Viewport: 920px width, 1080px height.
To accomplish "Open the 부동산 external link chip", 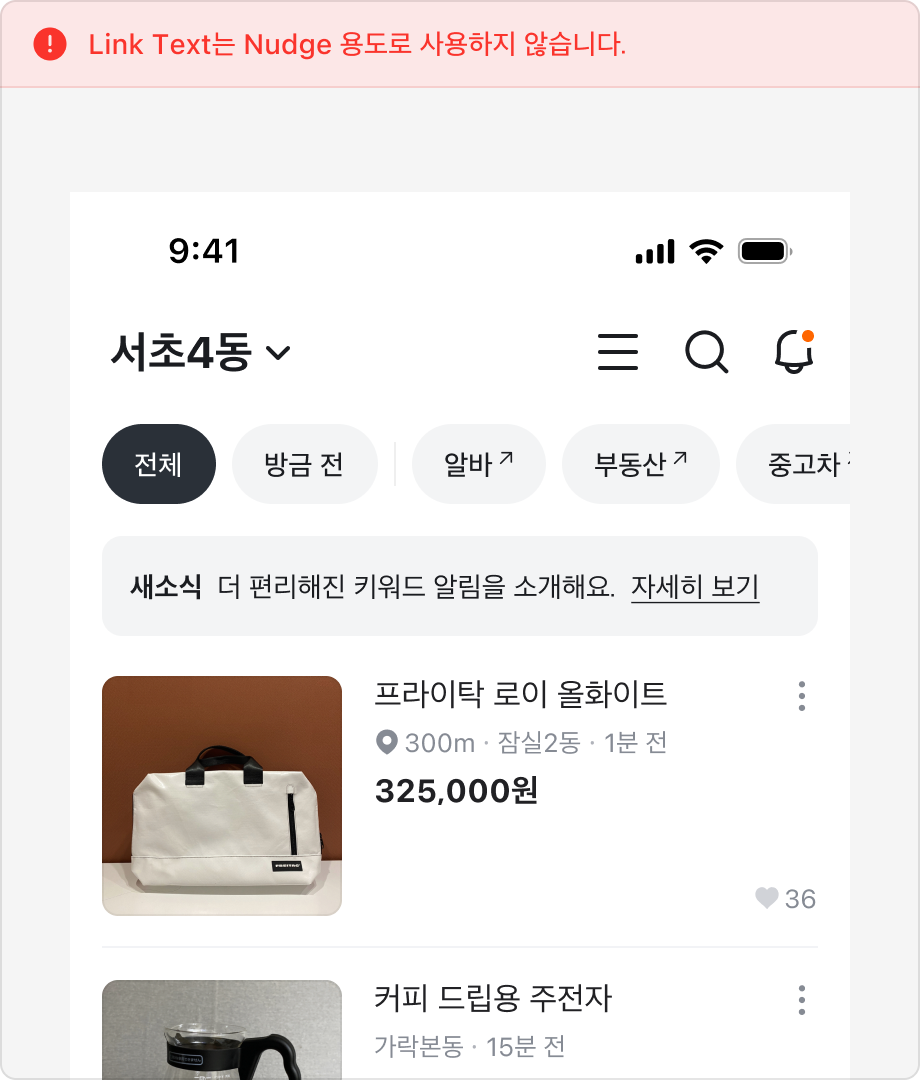I will pyautogui.click(x=640, y=464).
